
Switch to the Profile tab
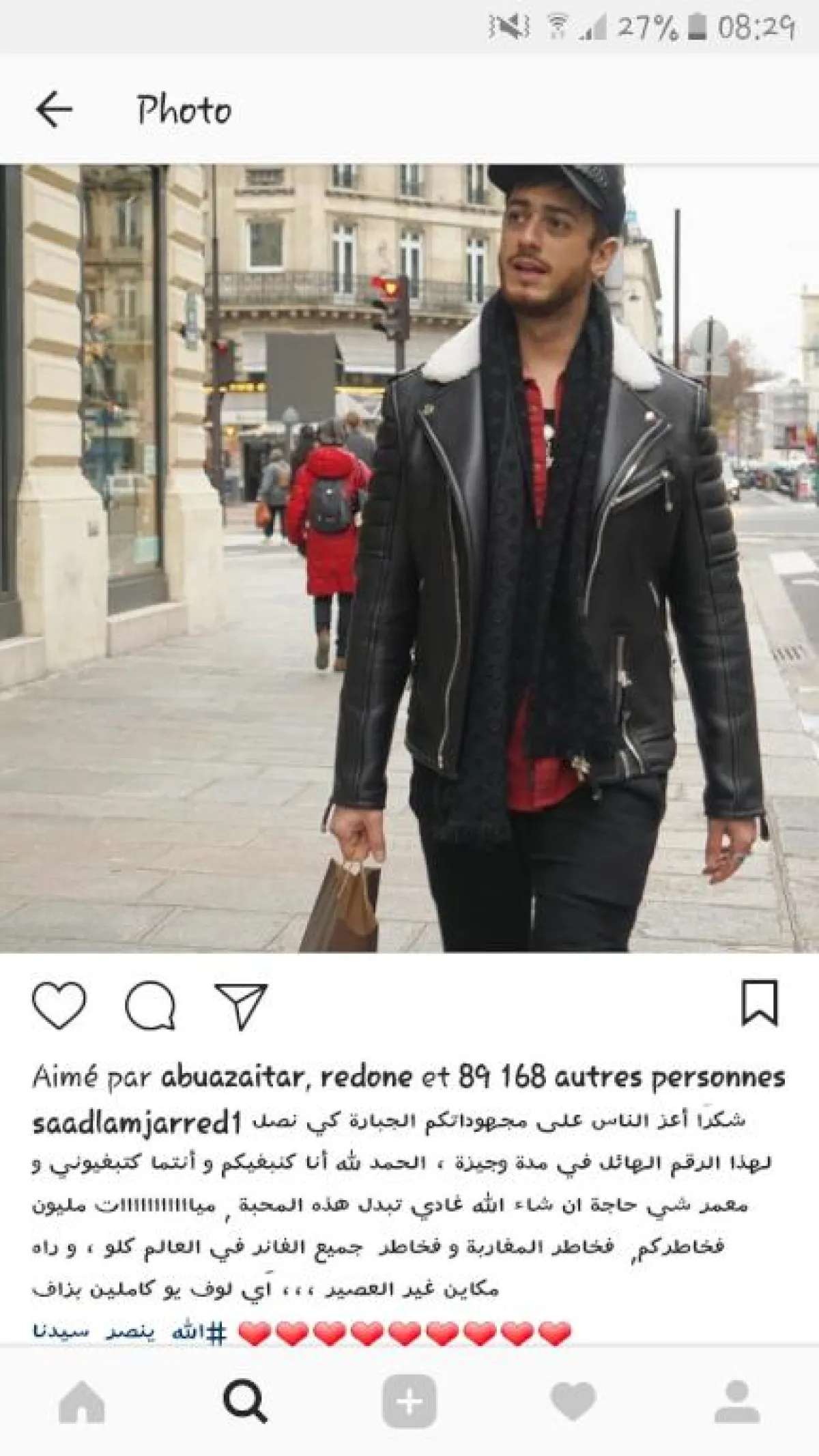pyautogui.click(x=737, y=1402)
